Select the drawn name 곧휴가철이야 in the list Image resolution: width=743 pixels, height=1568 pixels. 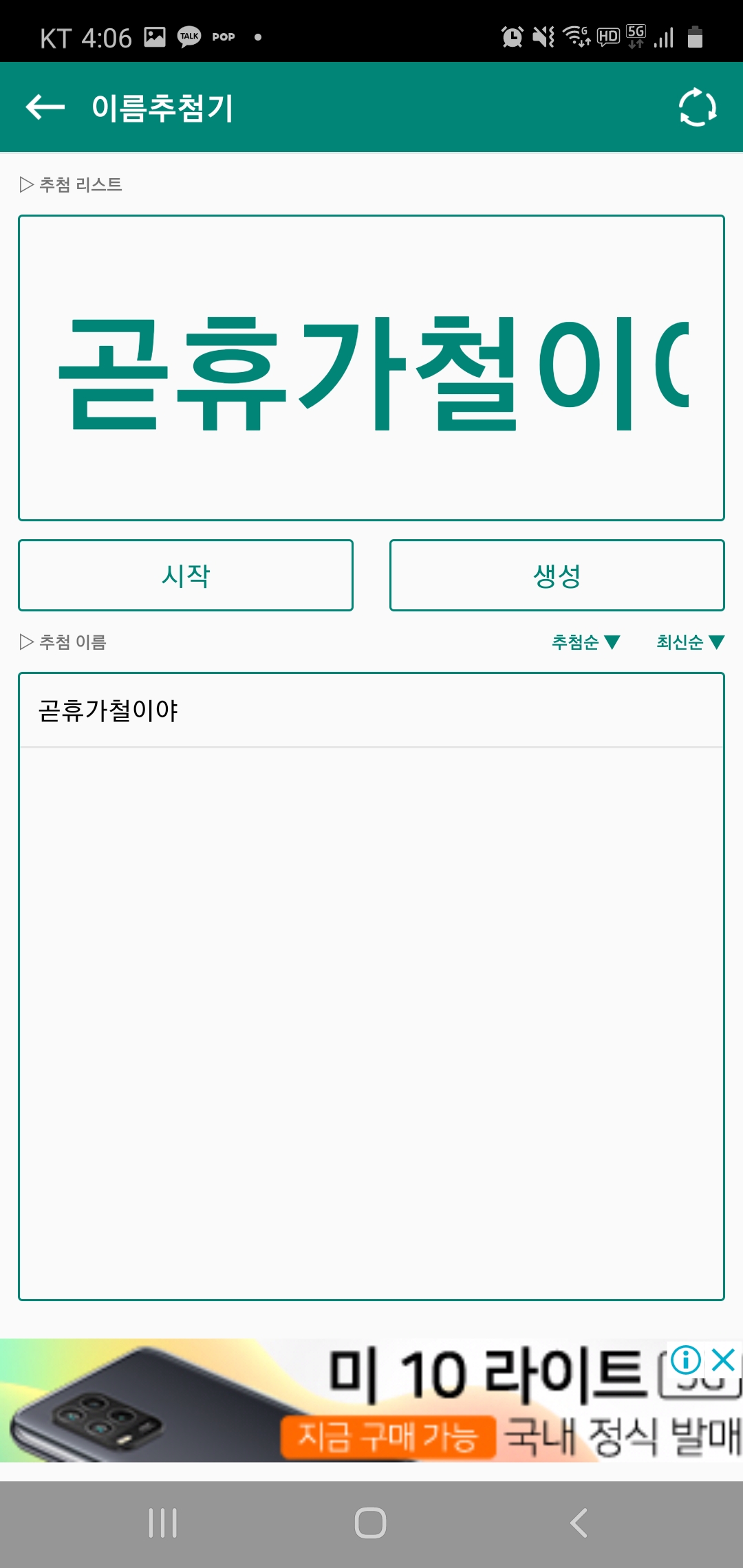(x=371, y=710)
